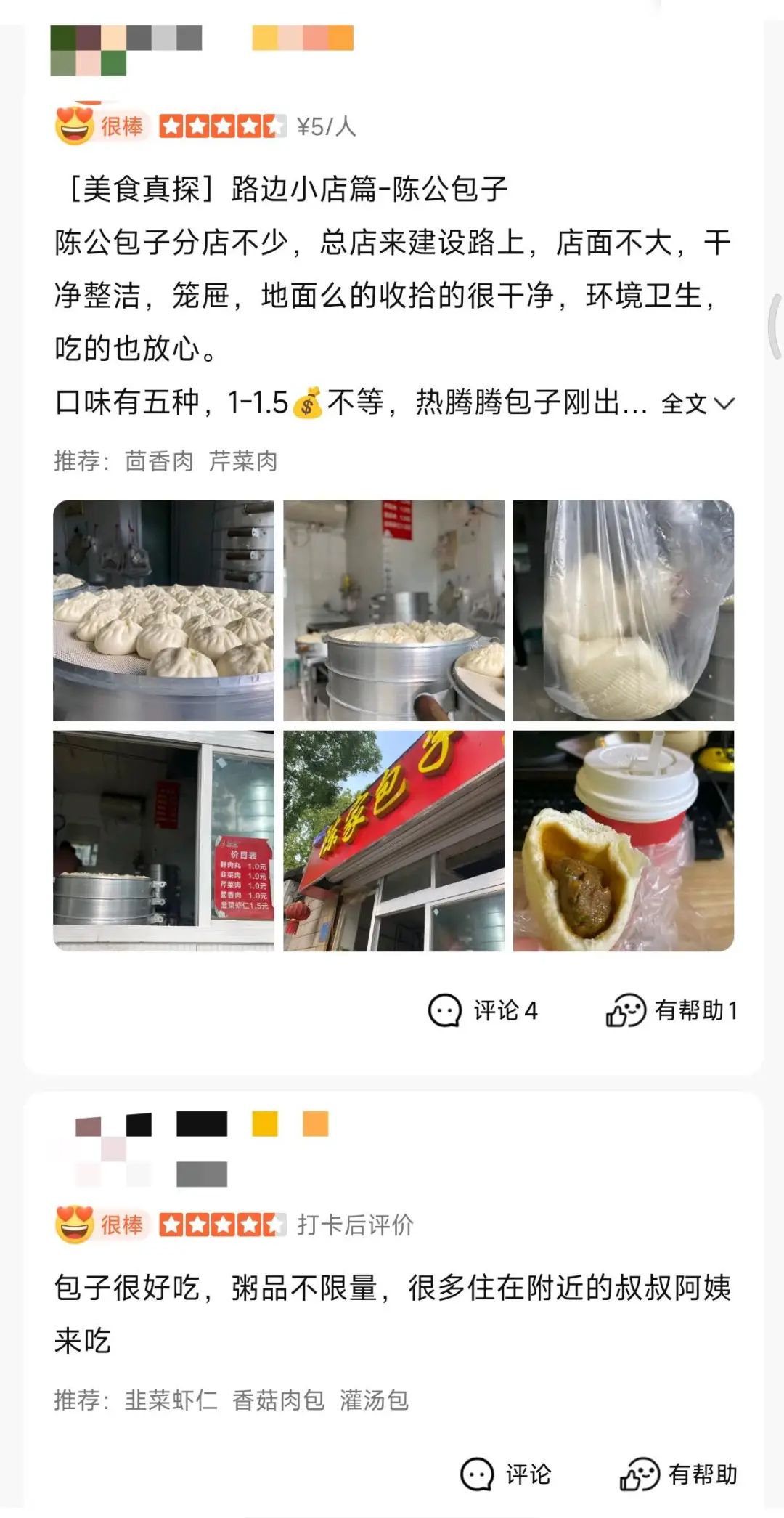View the photo of stacked metal steamers

[393, 610]
